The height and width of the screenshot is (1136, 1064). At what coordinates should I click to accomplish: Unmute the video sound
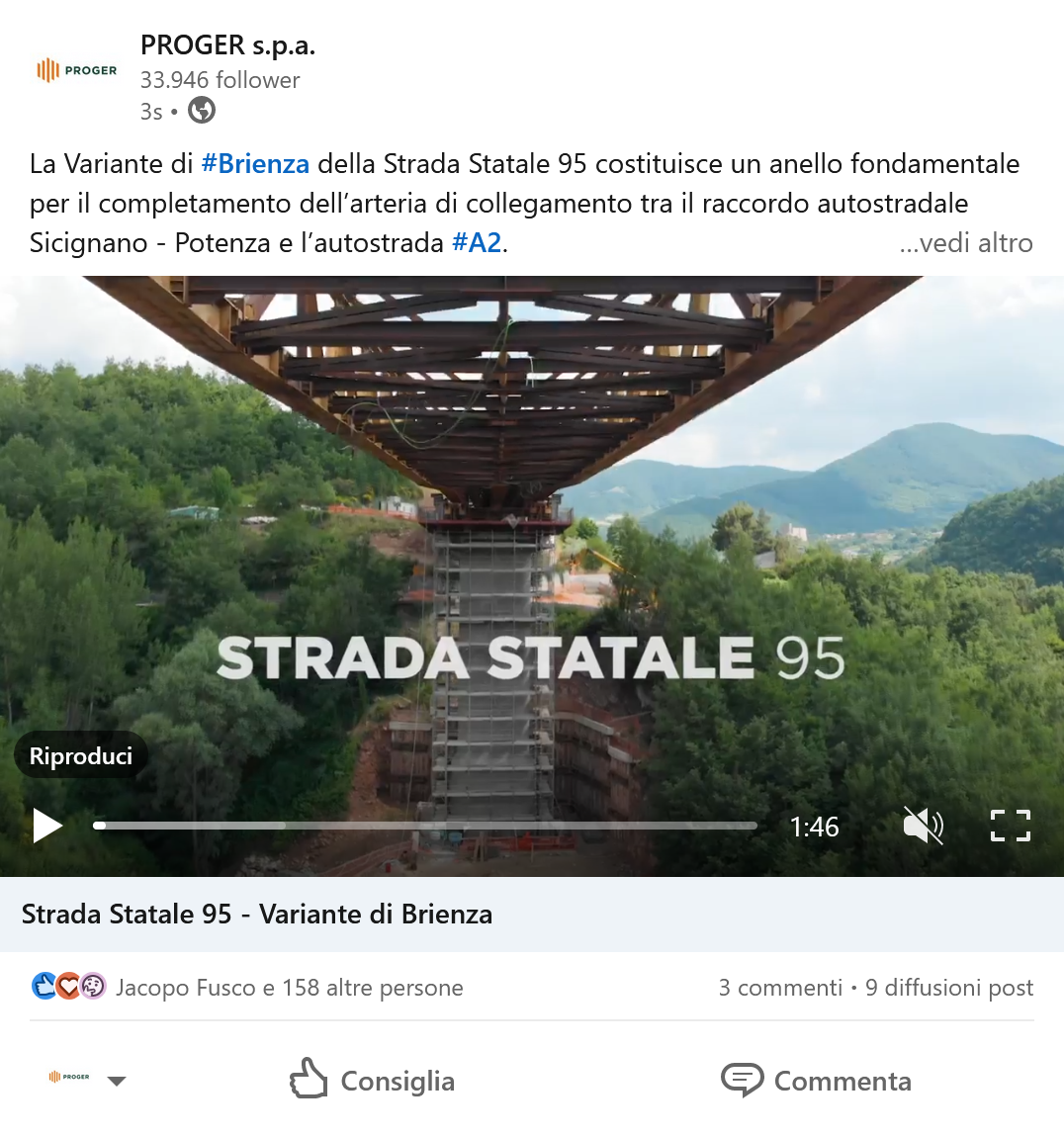coord(923,826)
